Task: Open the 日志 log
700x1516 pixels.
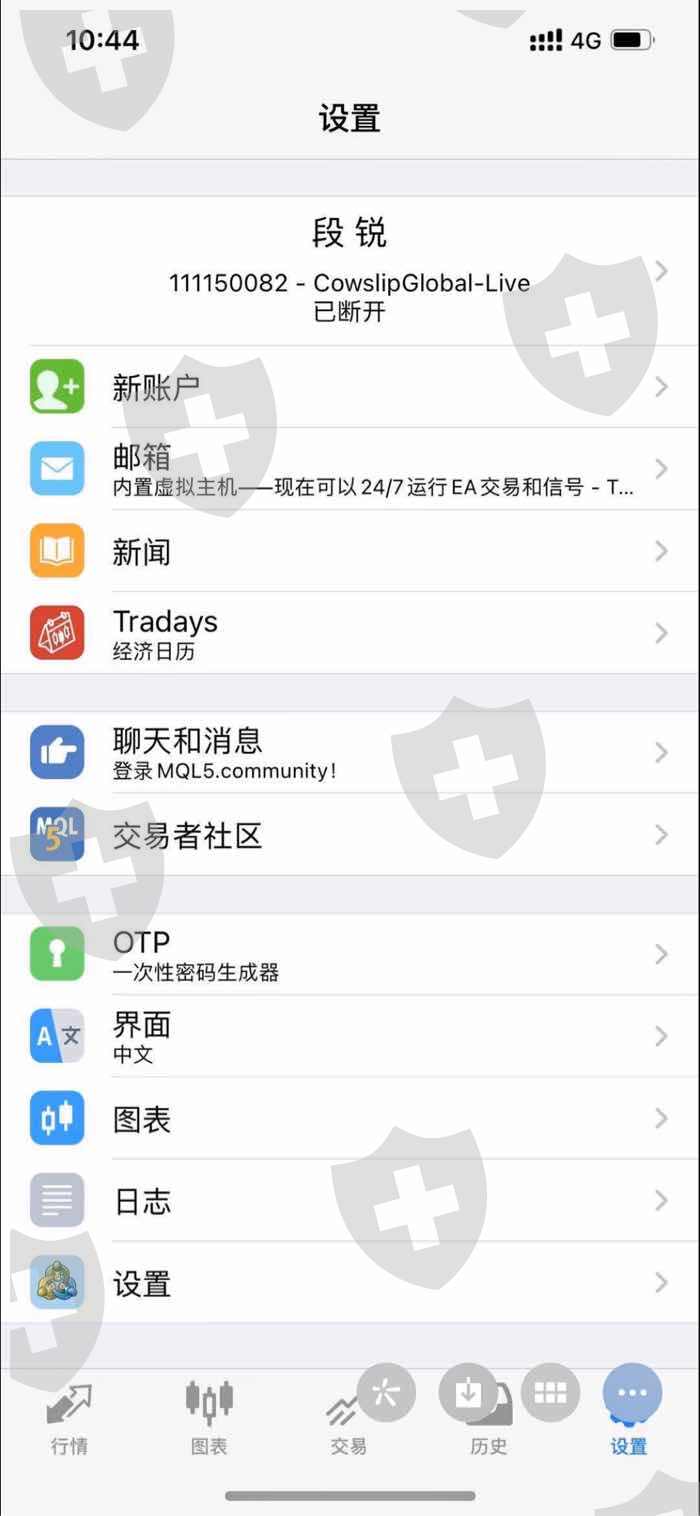Action: click(350, 1201)
